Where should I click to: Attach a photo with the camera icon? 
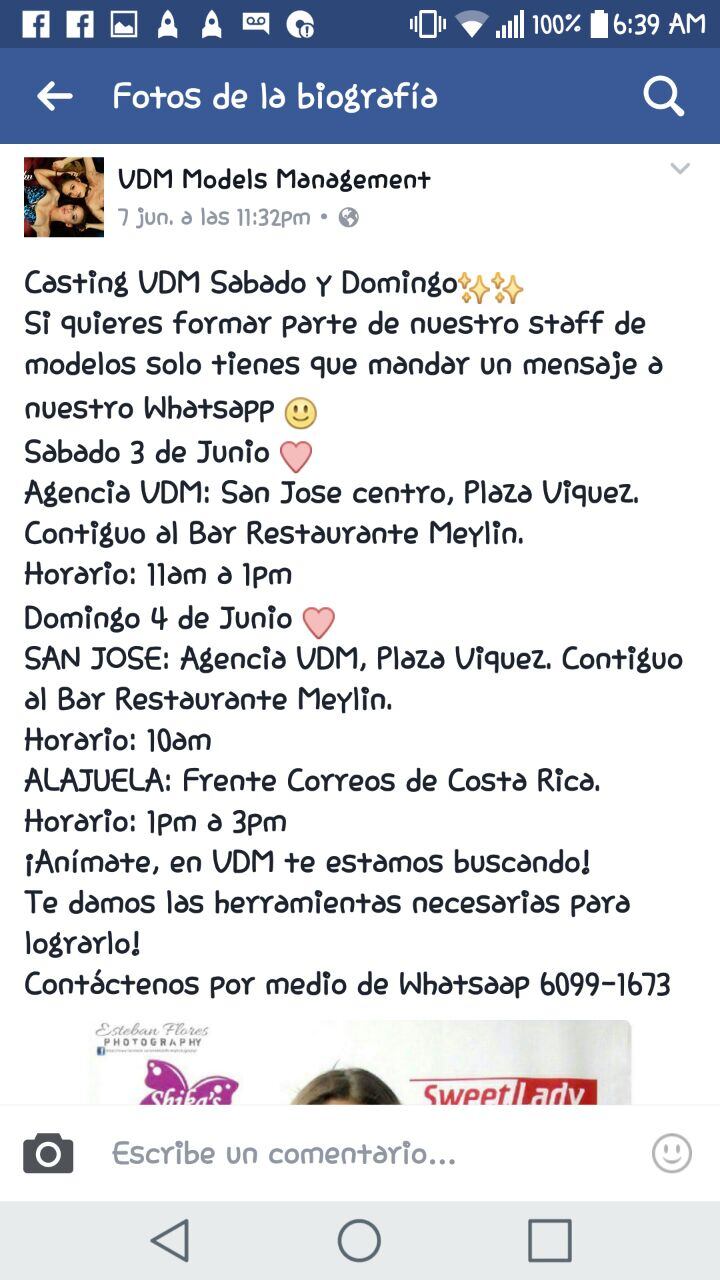click(48, 1154)
